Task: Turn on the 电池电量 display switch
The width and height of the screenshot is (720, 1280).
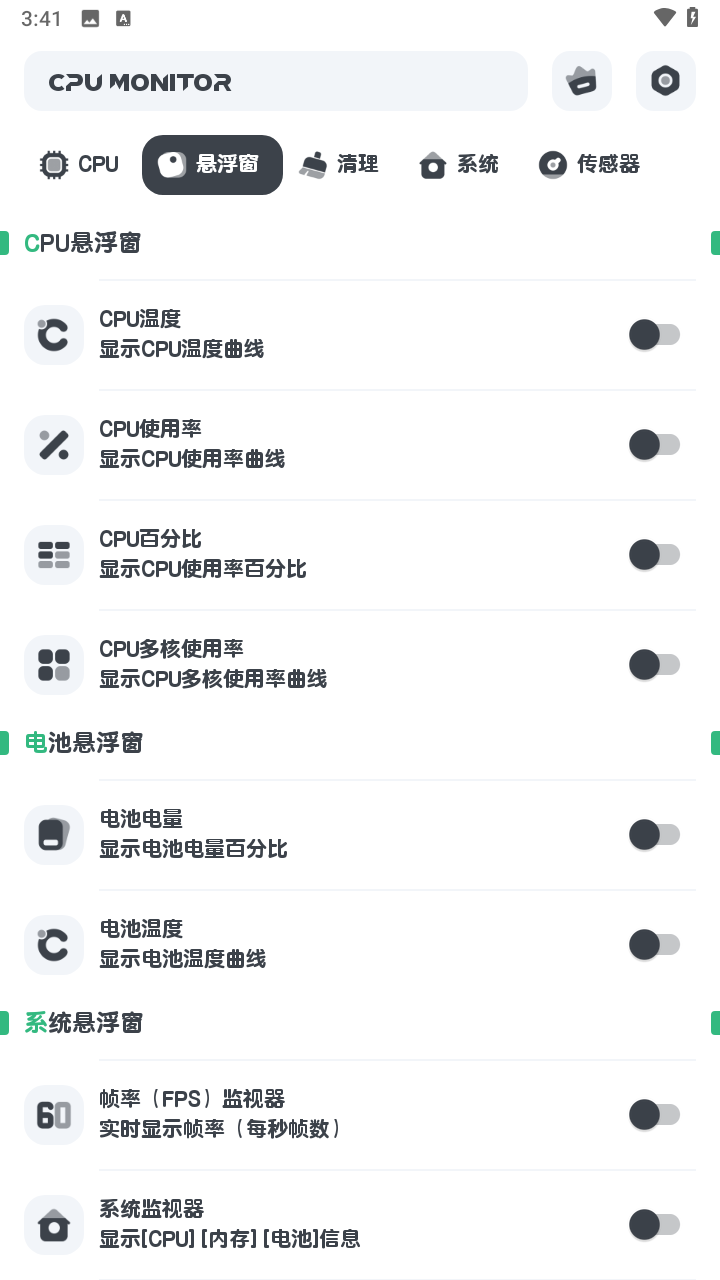Action: point(655,834)
